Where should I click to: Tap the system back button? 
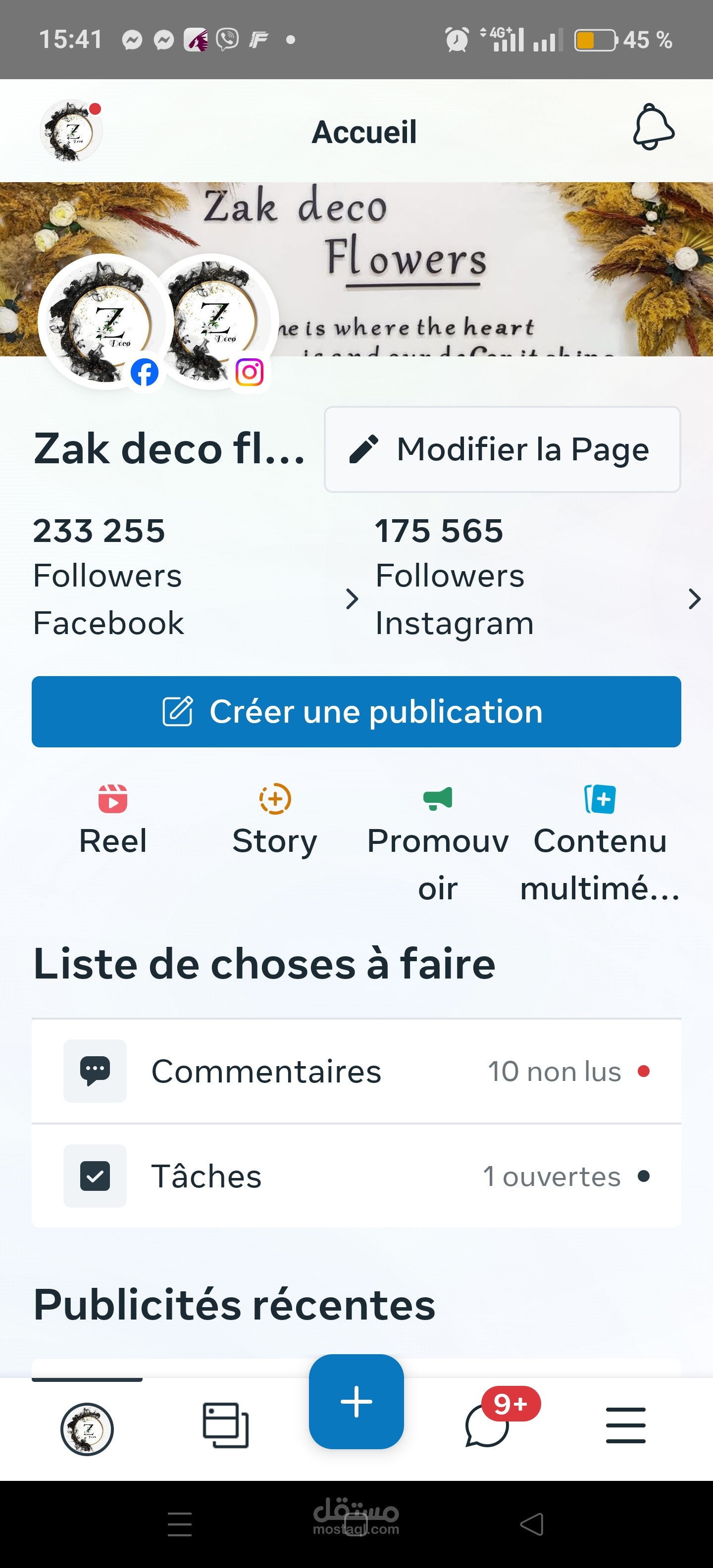532,1524
